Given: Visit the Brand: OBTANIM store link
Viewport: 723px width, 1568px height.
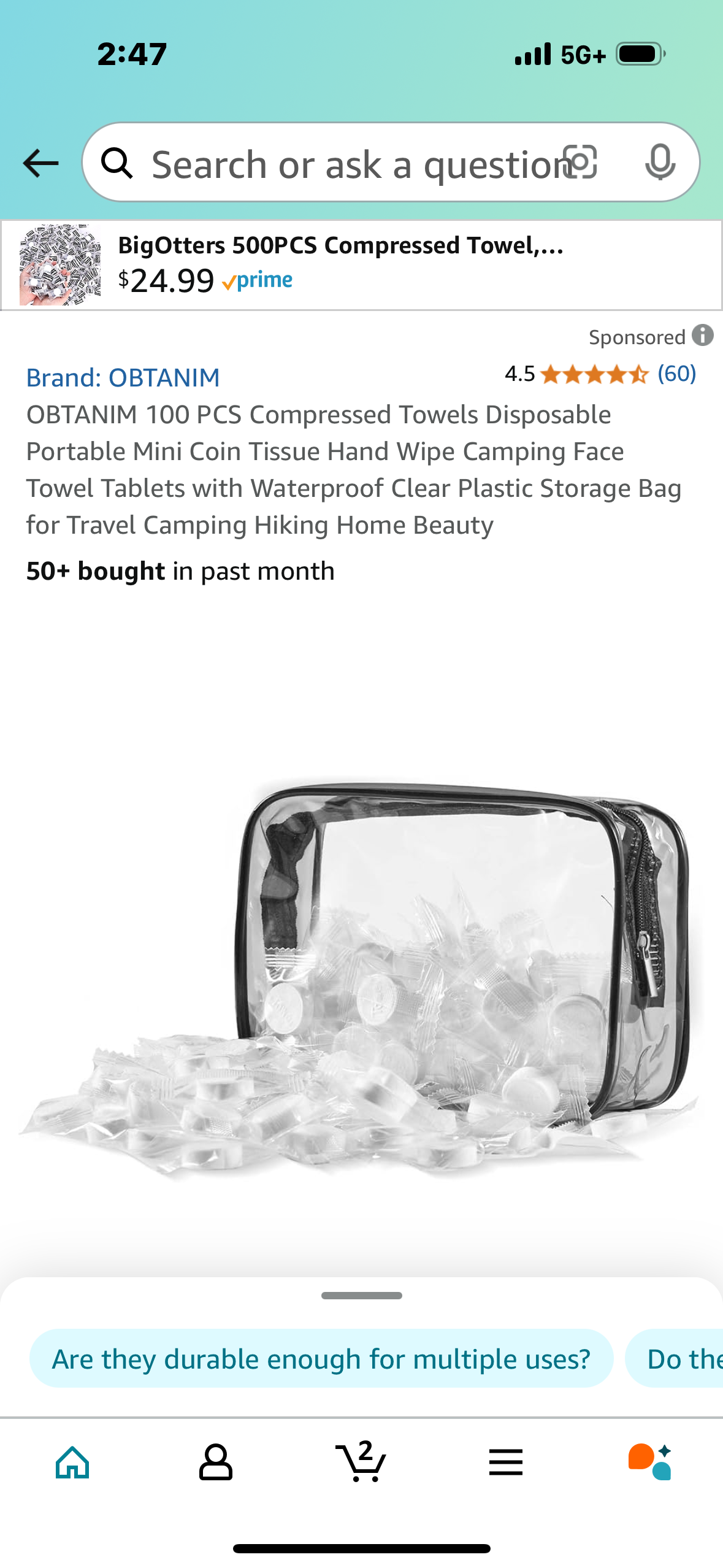Looking at the screenshot, I should (x=123, y=378).
